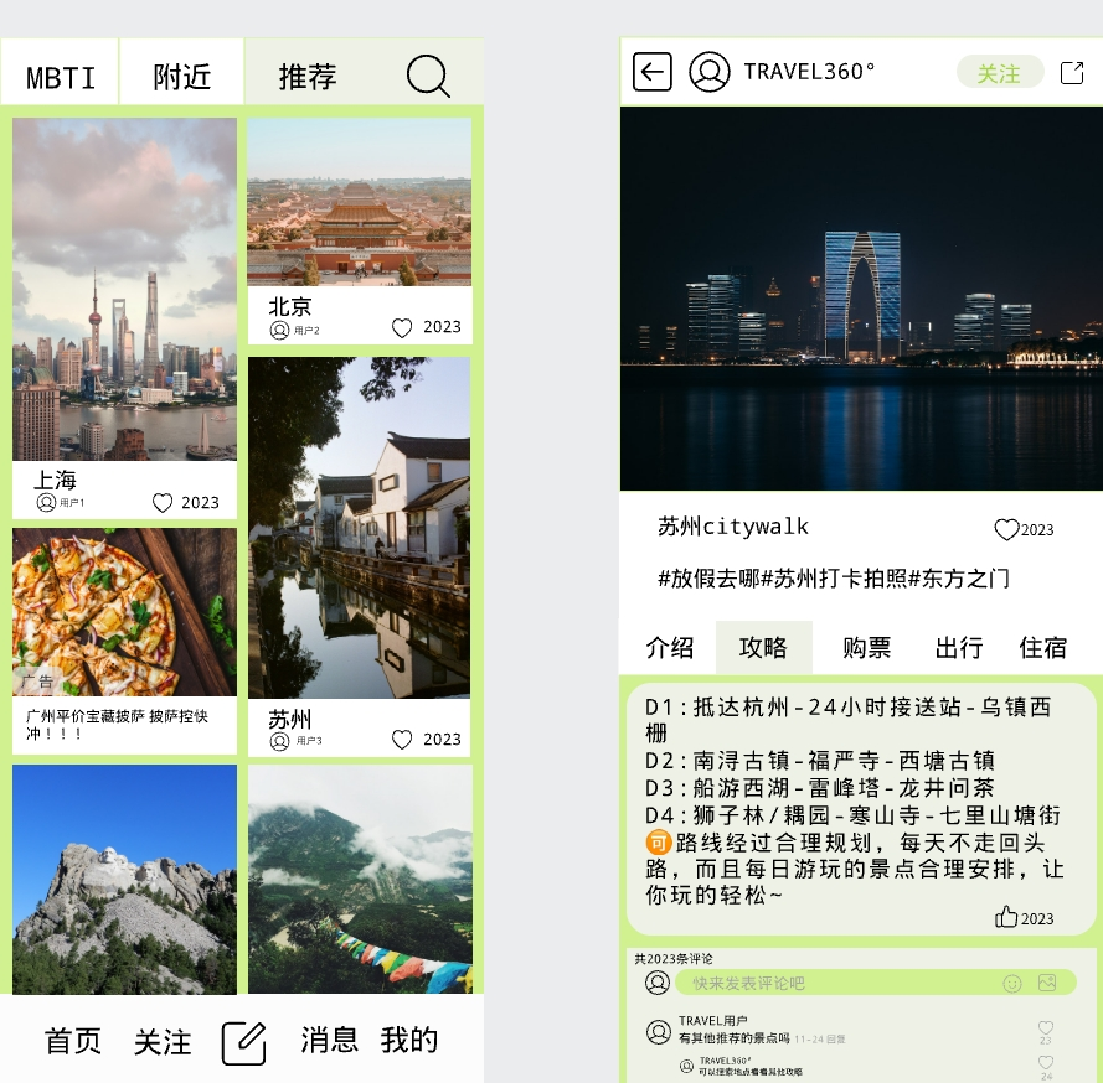Select the 住宿 tab
This screenshot has width=1104, height=1083.
[1043, 647]
